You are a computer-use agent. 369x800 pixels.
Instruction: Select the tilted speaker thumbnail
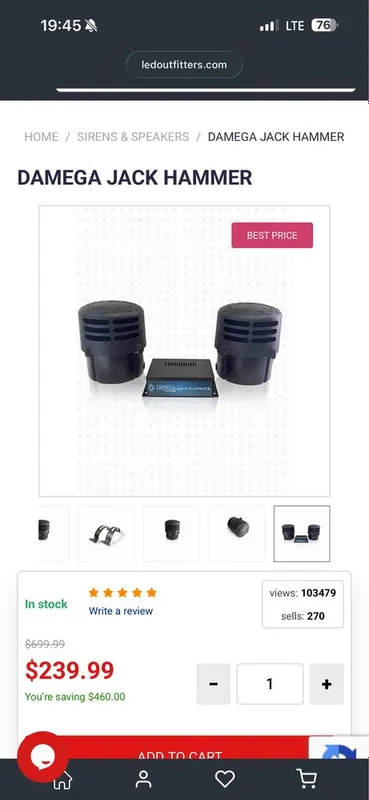[237, 534]
